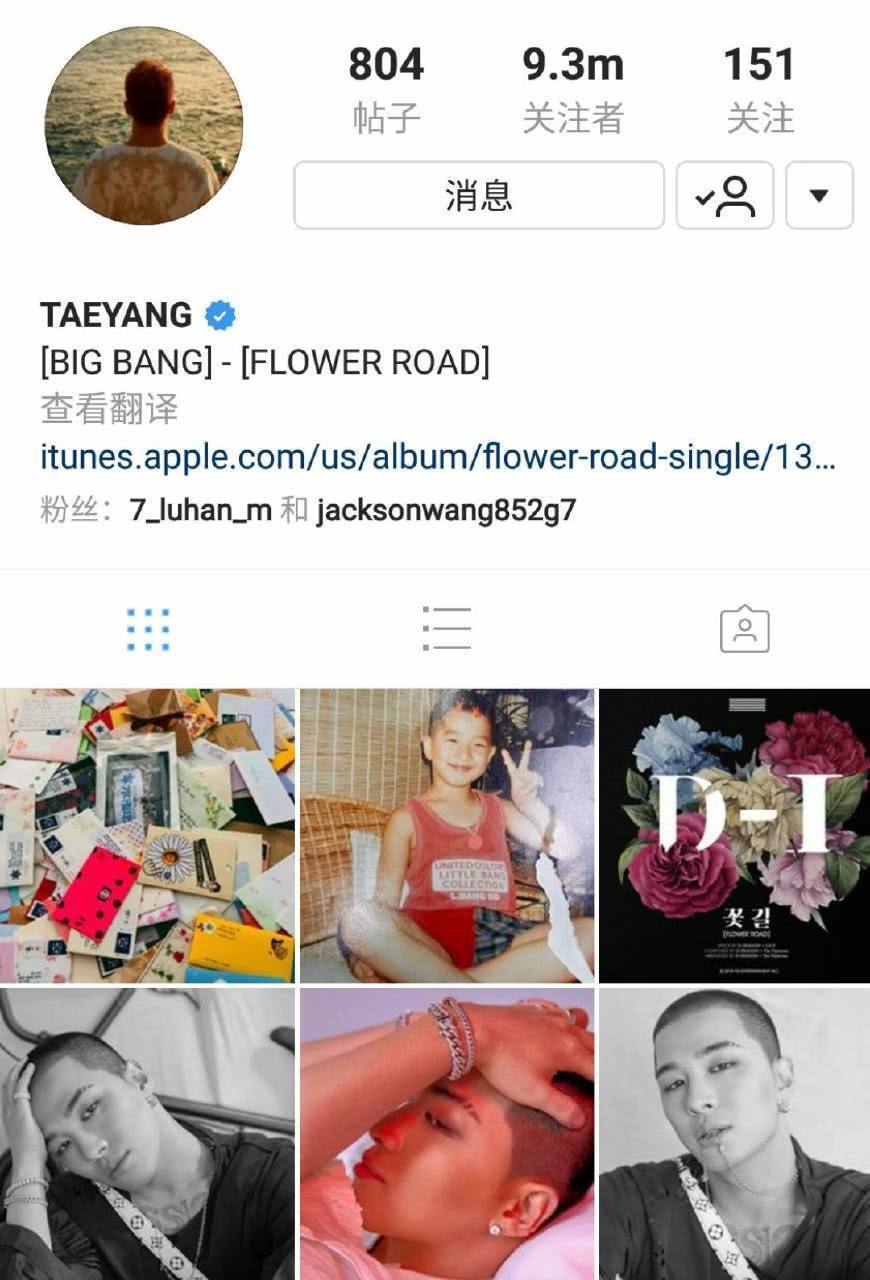Expand suggested accounts dropdown arrow

coord(819,195)
